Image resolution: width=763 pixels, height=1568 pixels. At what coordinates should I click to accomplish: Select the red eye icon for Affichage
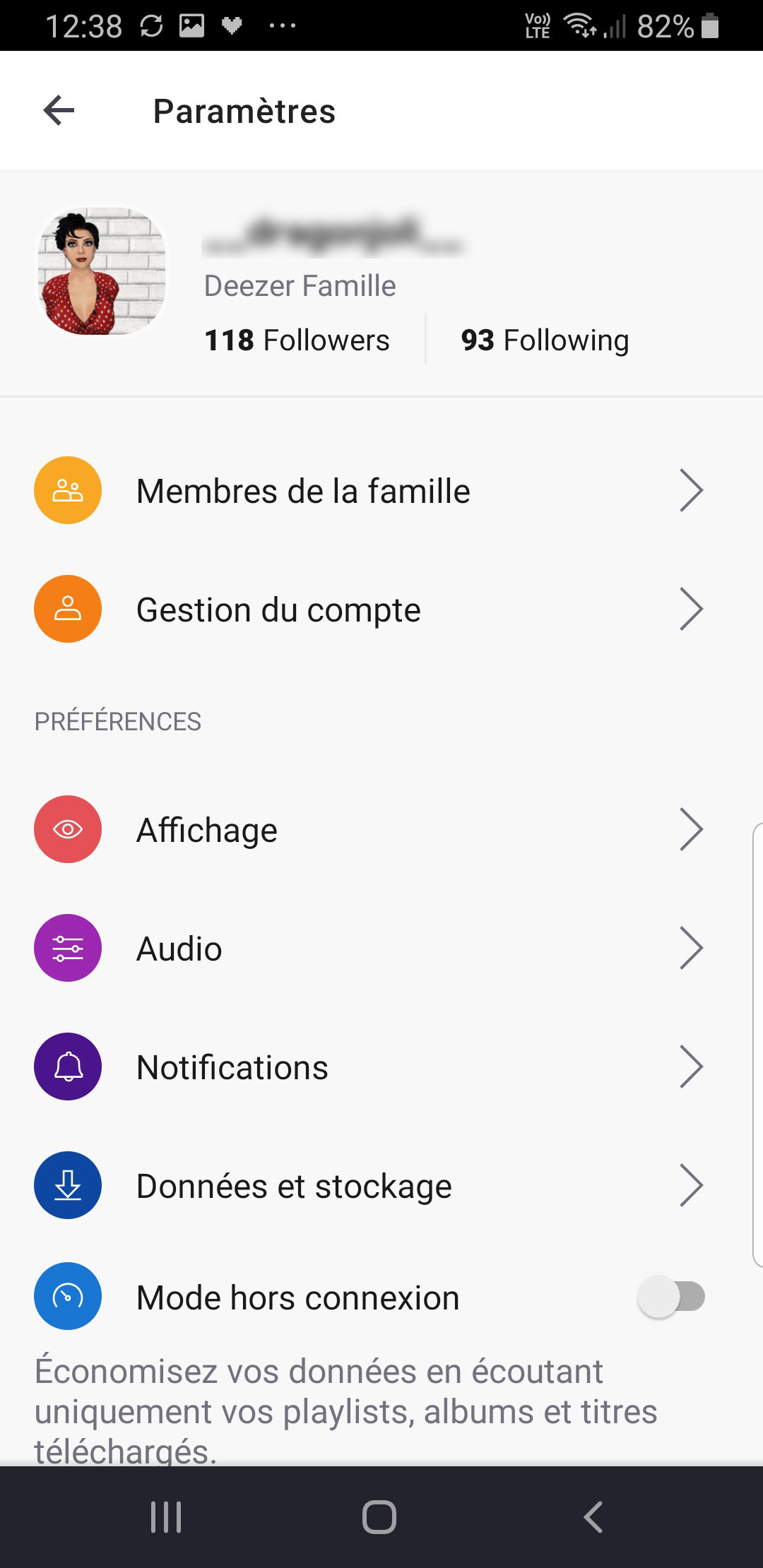point(67,829)
